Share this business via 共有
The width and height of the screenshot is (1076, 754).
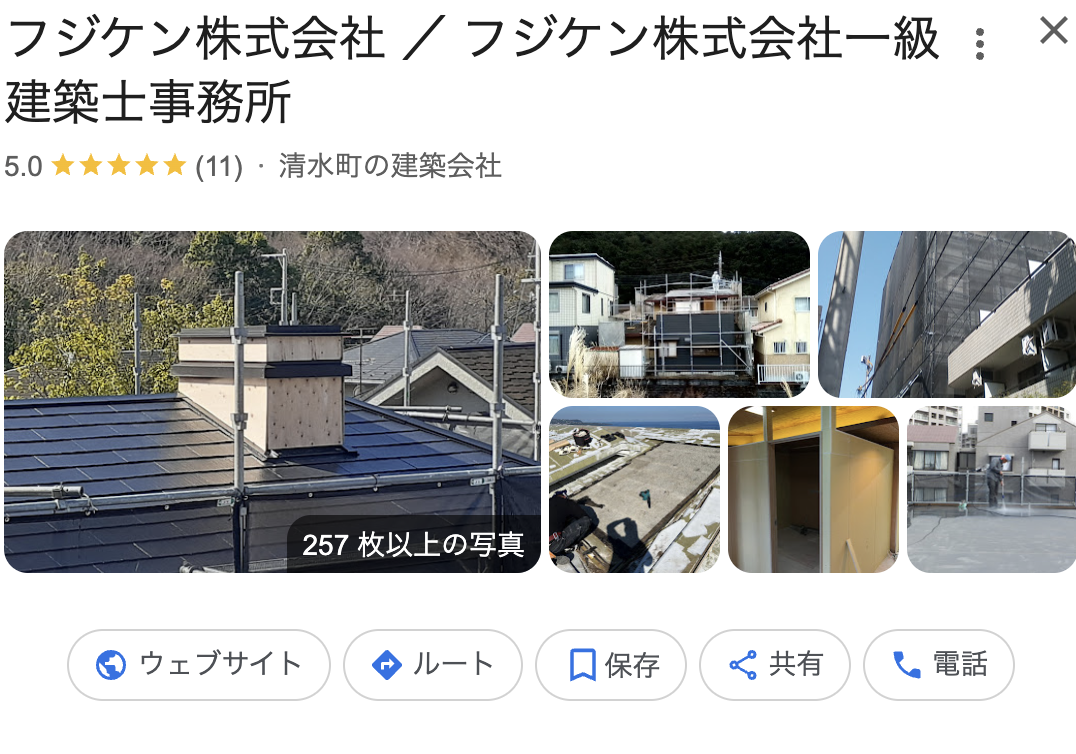(x=775, y=664)
